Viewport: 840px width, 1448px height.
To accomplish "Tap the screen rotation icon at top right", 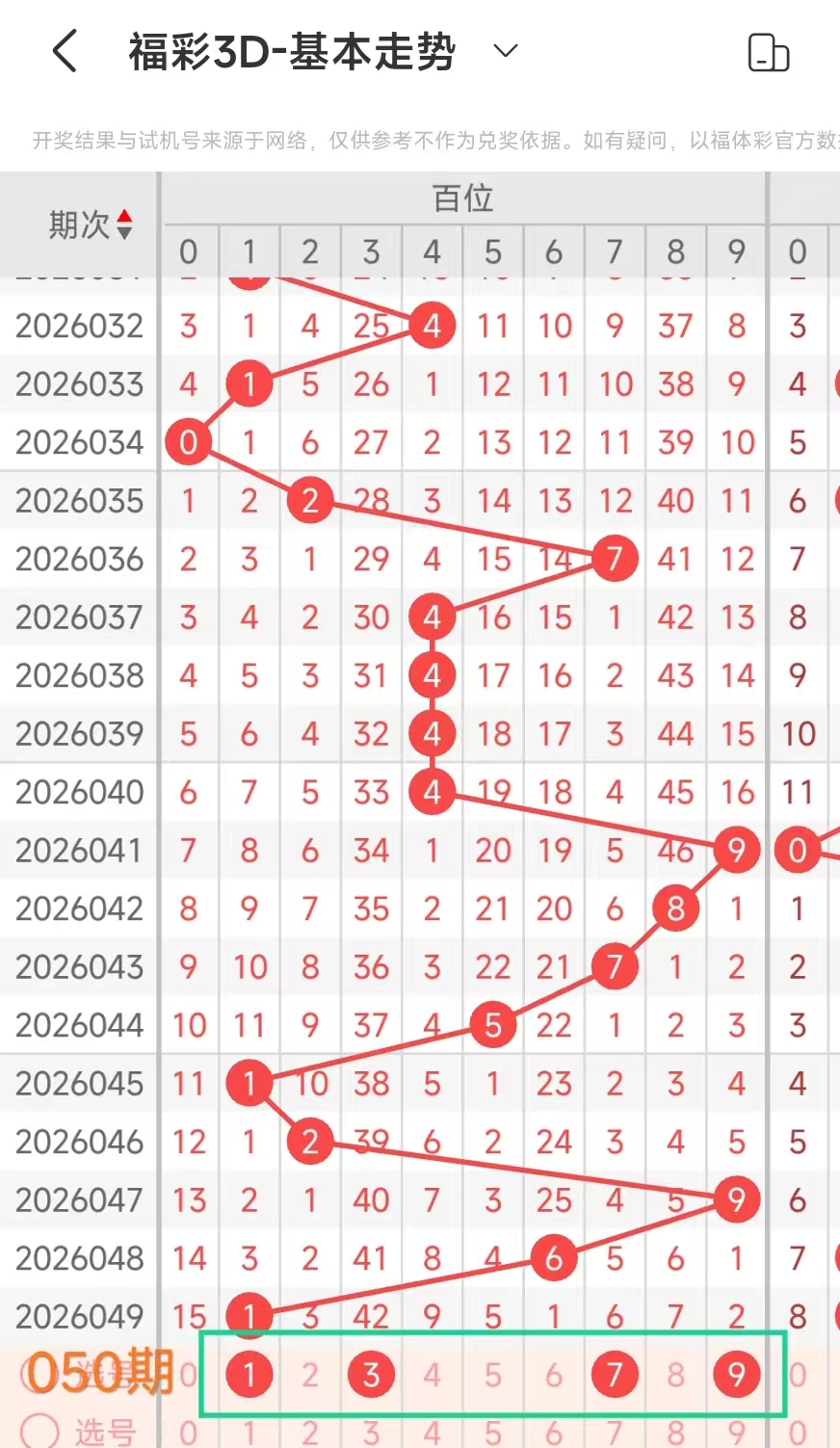I will pos(768,53).
